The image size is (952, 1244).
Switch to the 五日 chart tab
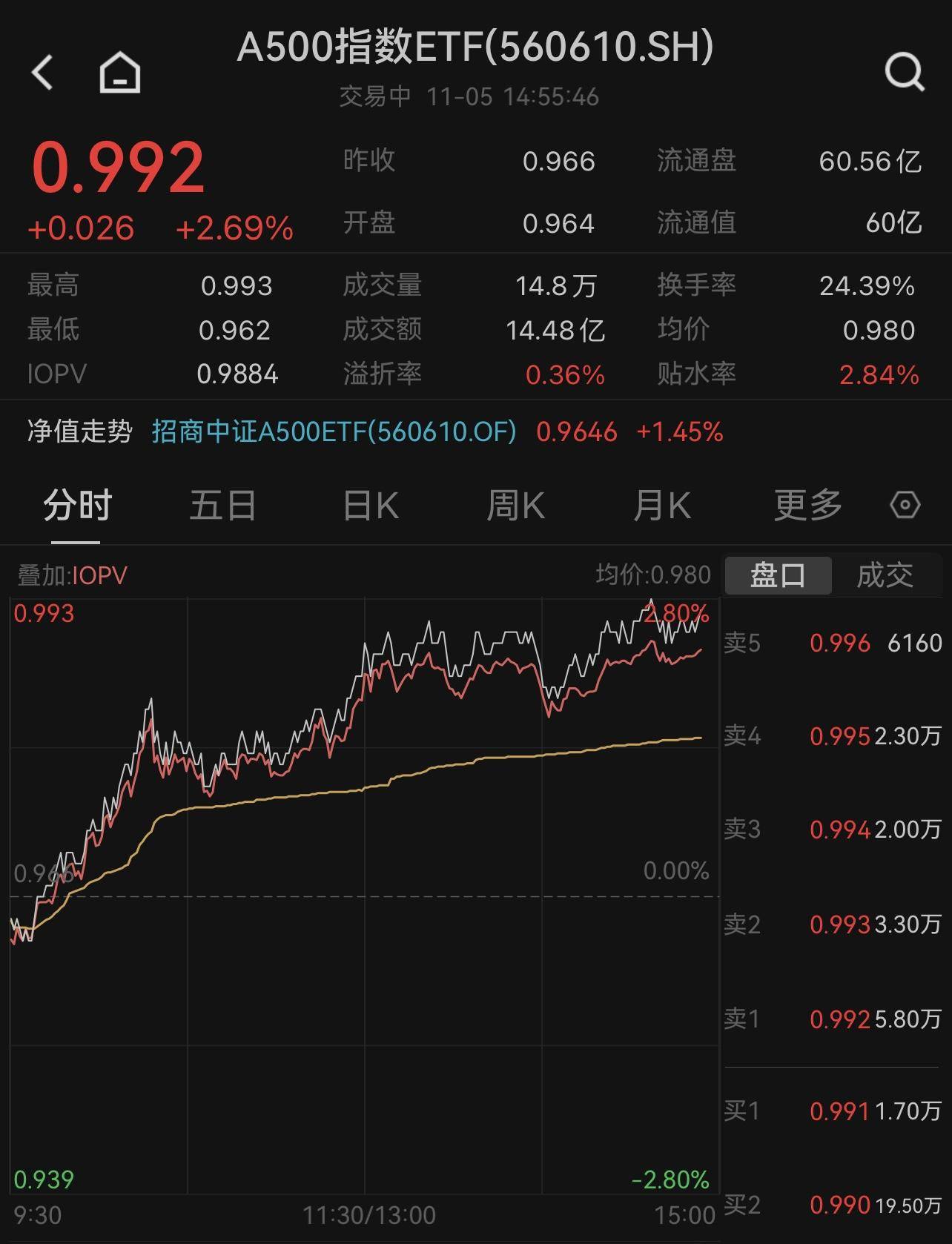(222, 506)
